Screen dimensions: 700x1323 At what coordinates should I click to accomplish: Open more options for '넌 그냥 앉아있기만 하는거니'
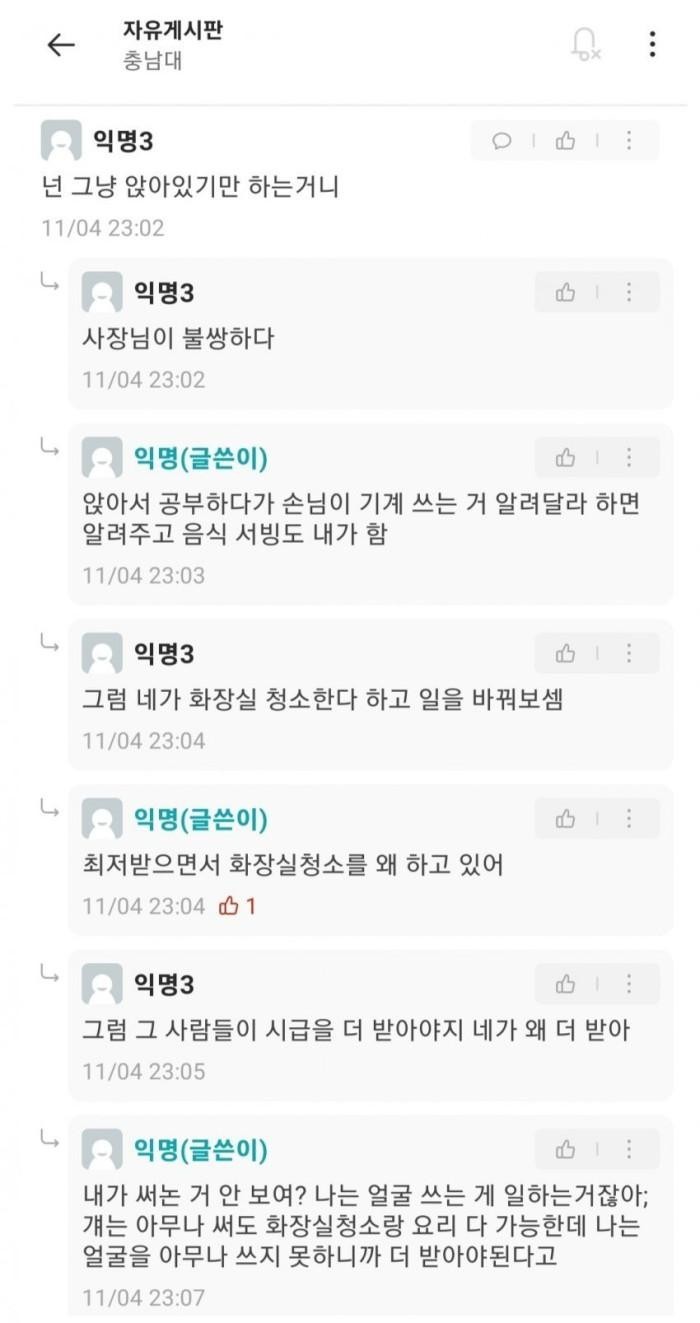[x=629, y=141]
